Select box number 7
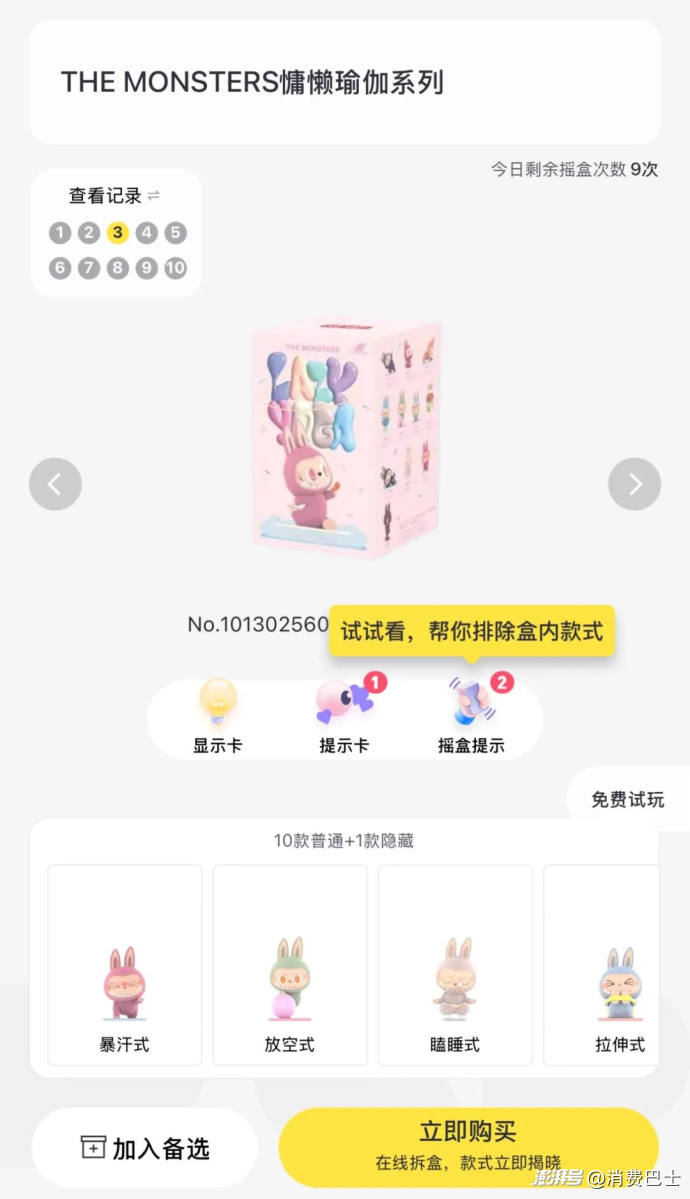 point(89,268)
